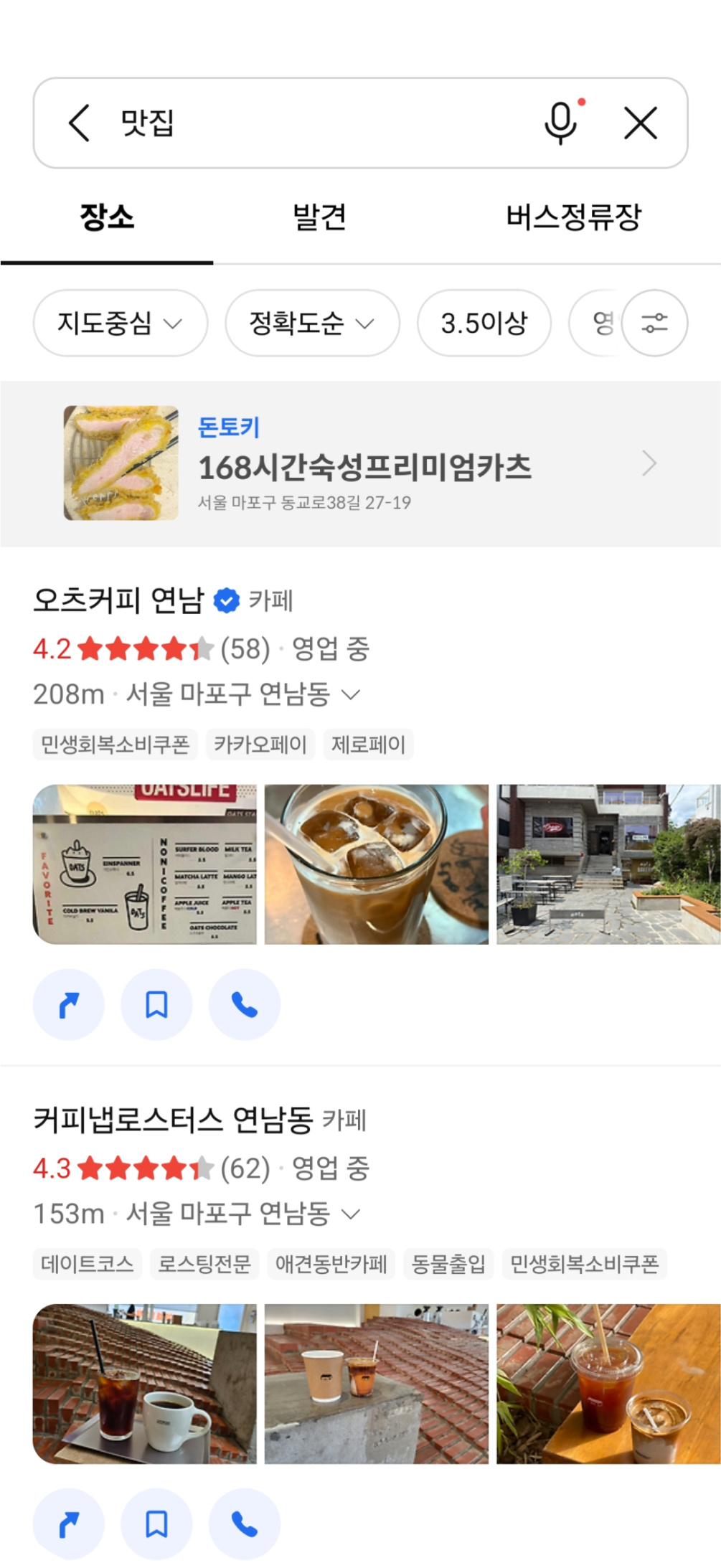Go back from the 맛집 search
The image size is (721, 1568).
click(x=80, y=123)
